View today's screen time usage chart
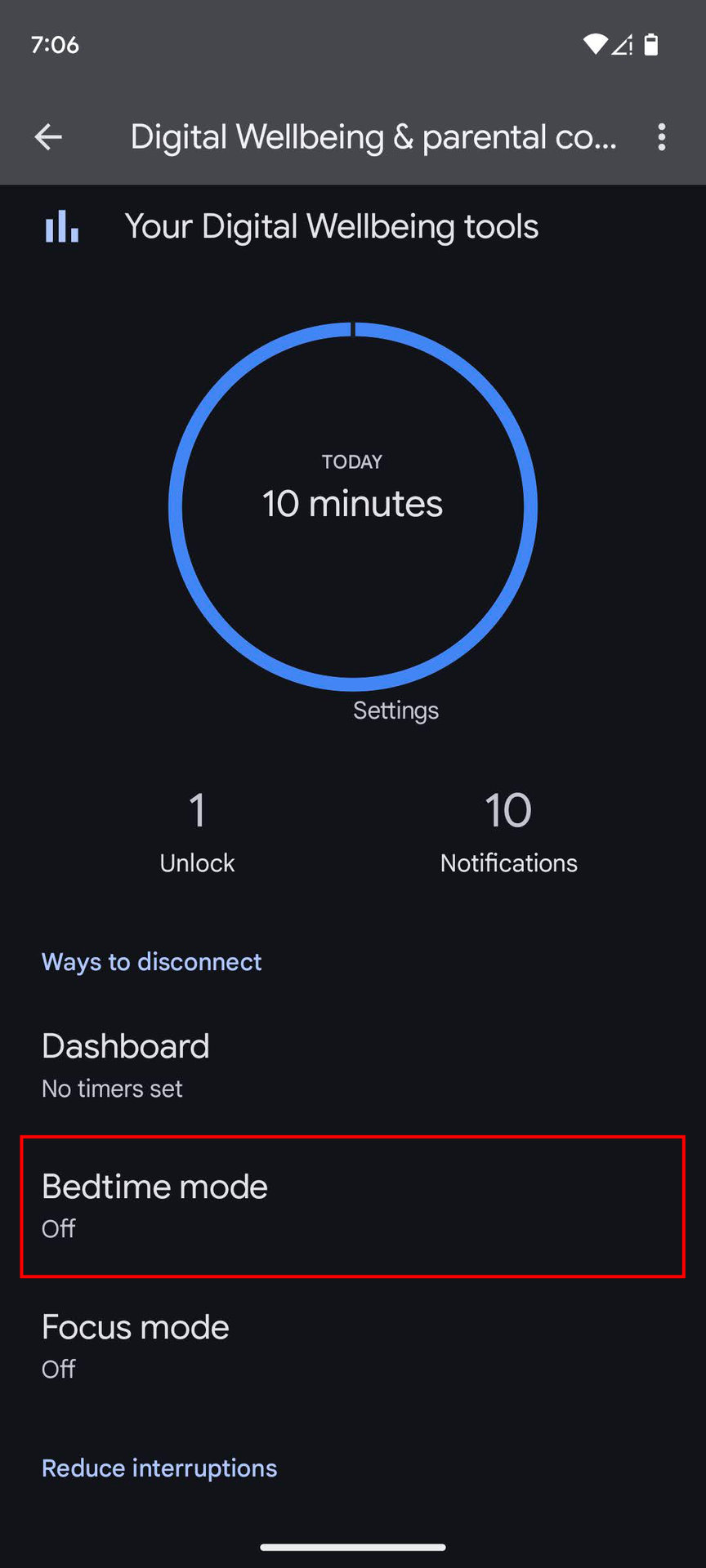 (352, 505)
